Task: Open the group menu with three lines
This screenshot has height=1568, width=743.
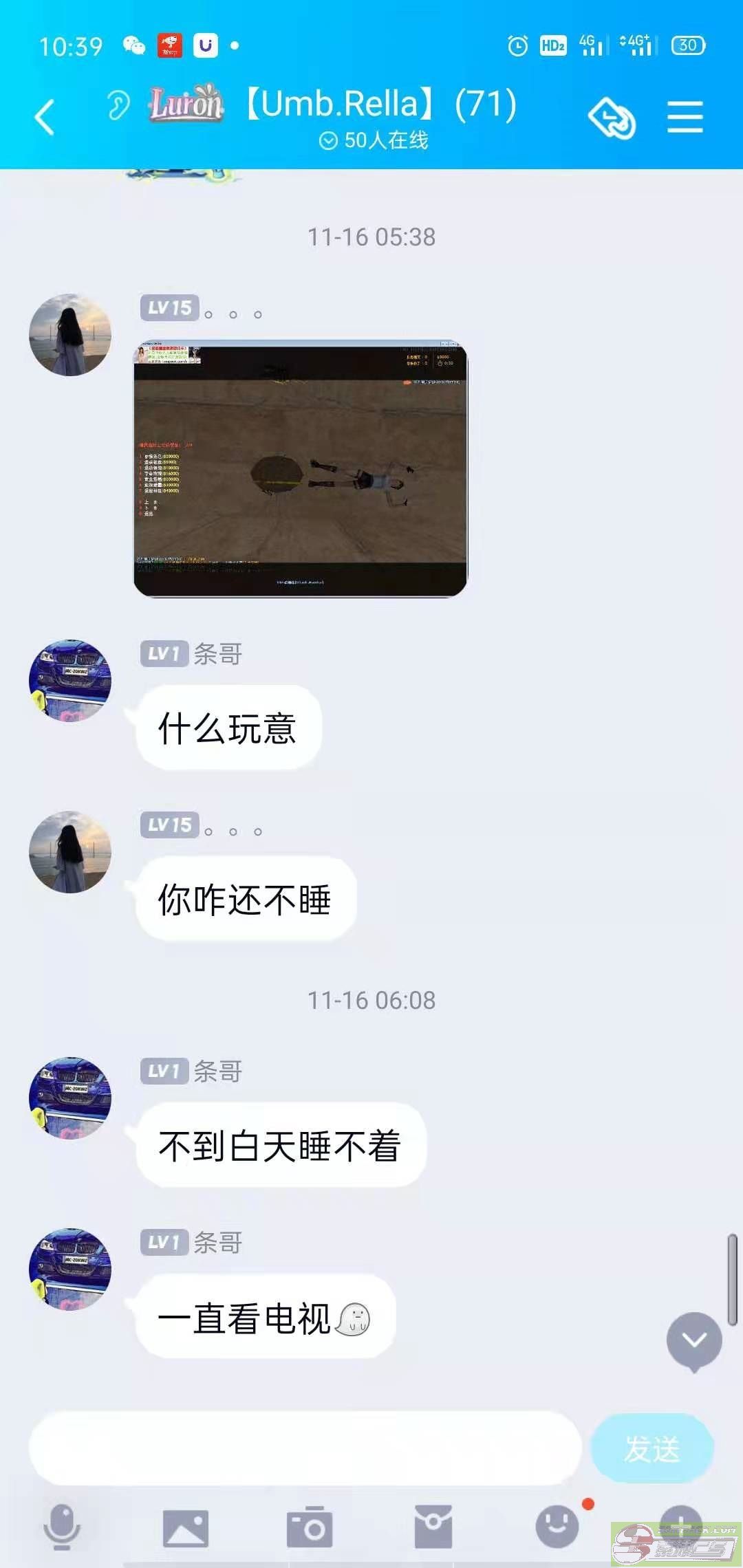Action: (x=685, y=117)
